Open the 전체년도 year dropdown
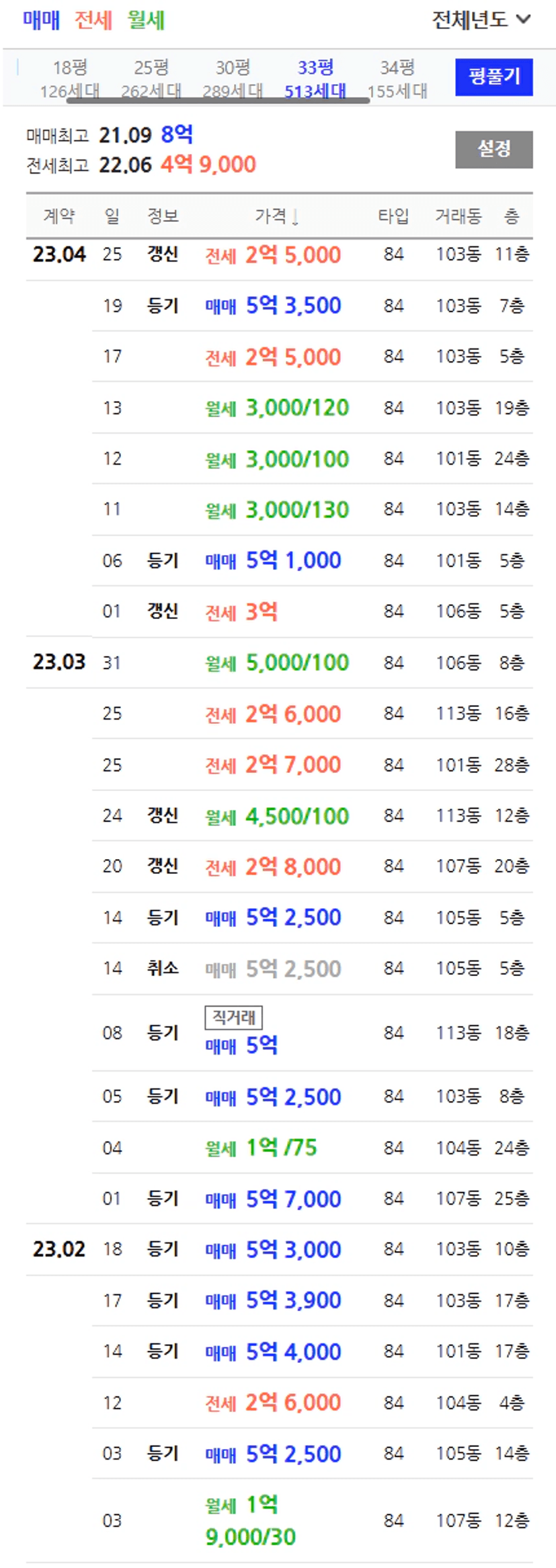 [481, 20]
